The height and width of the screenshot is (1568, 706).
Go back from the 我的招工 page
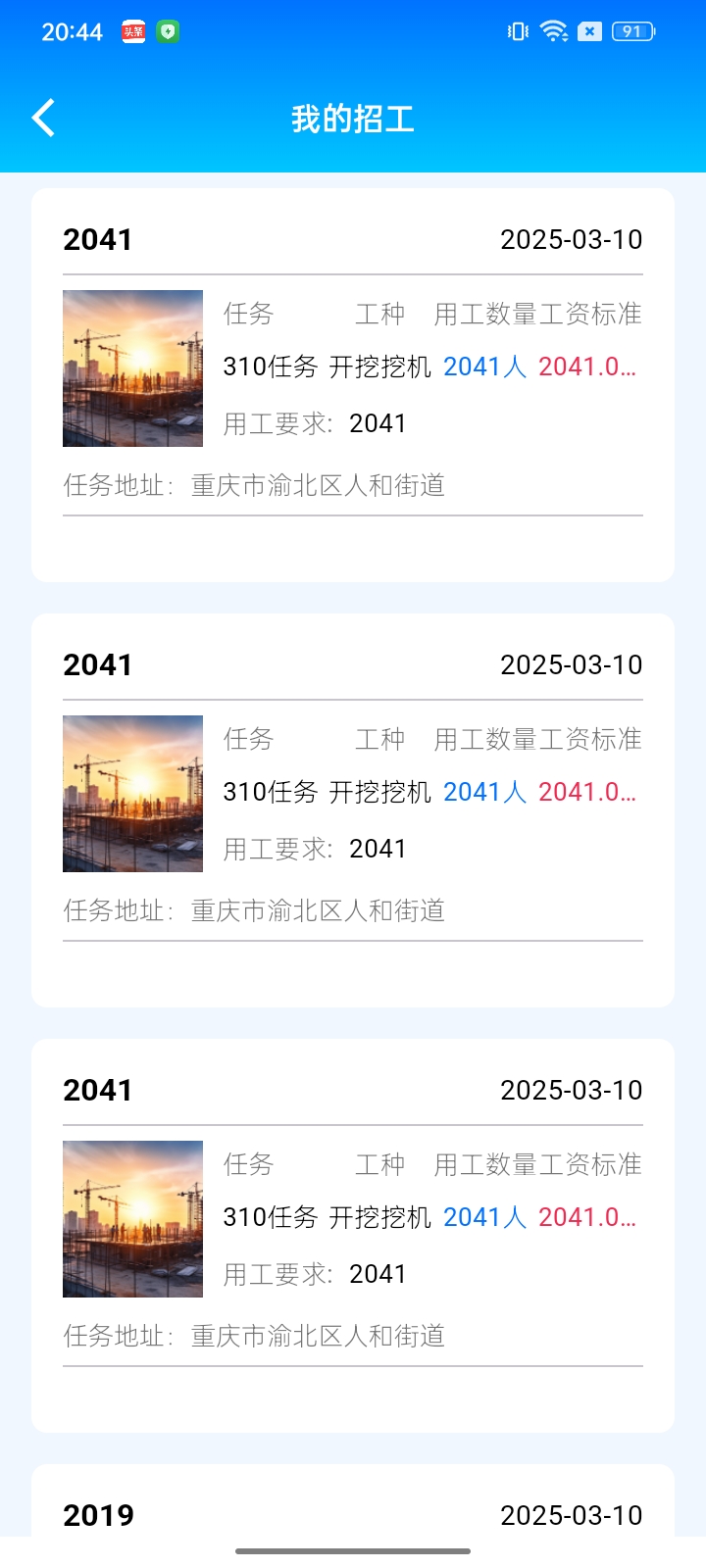(x=43, y=119)
